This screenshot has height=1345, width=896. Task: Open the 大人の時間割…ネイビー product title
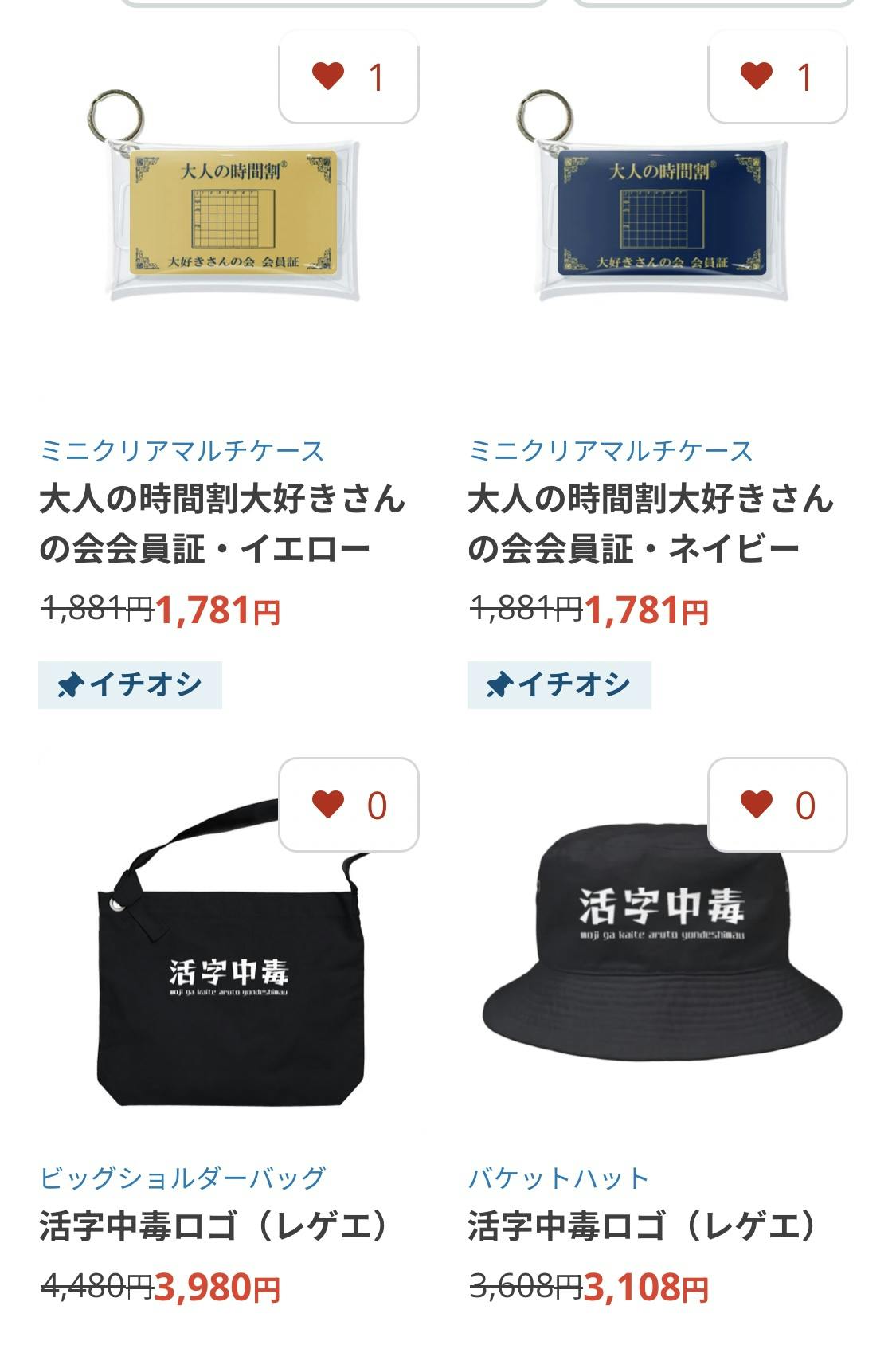[650, 523]
